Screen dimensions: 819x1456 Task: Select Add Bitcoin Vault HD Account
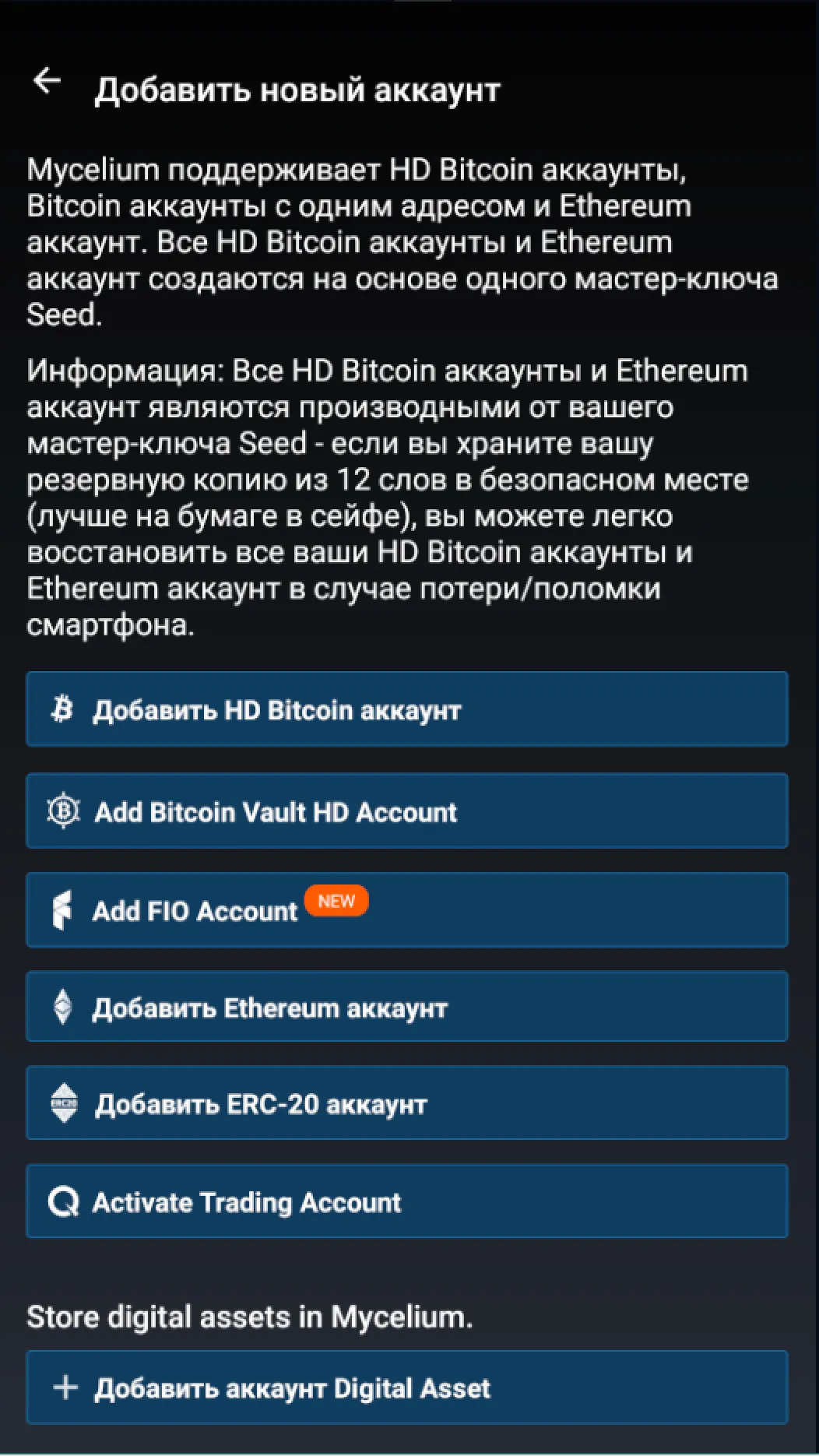[x=407, y=811]
